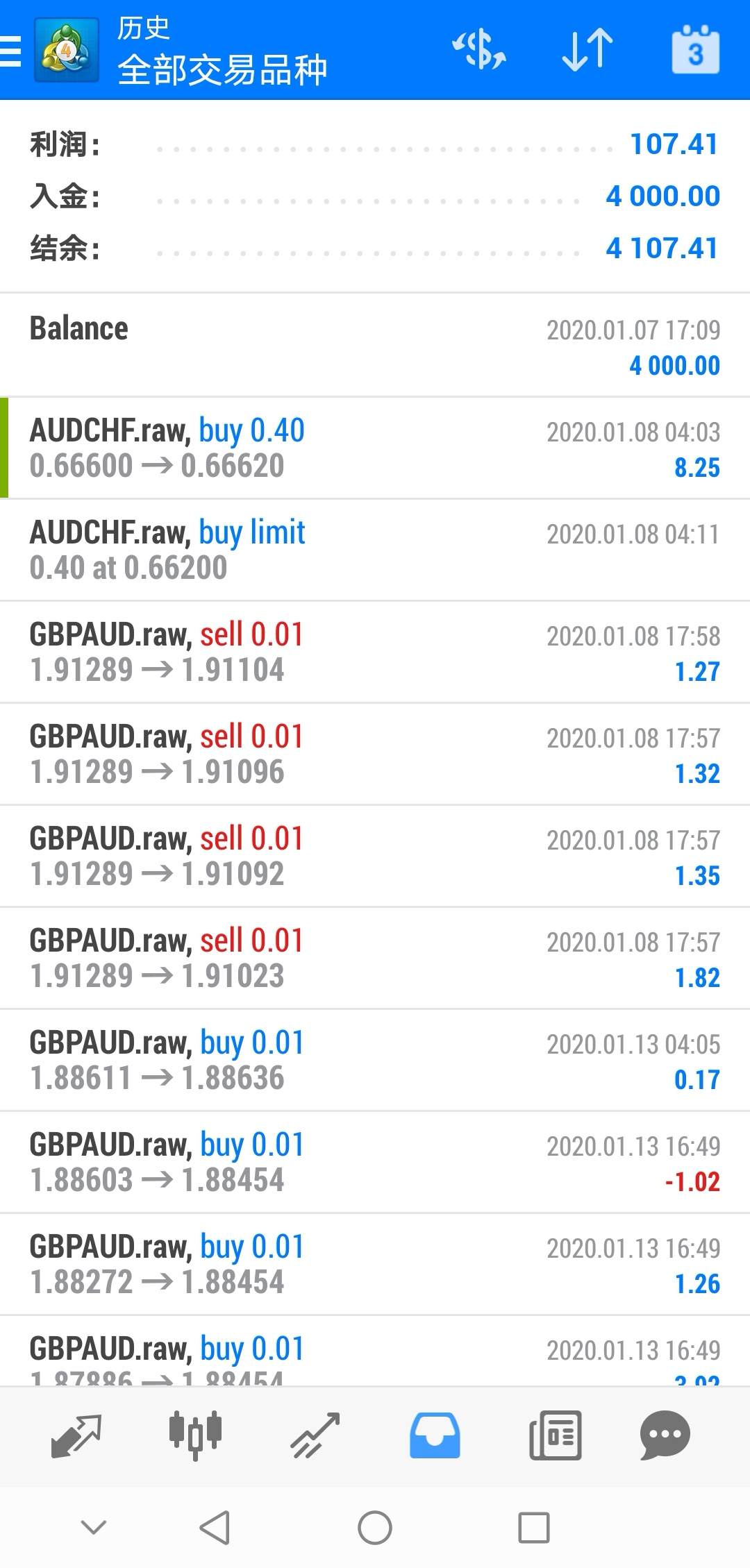Open GBPAUD.raw sell trade with profit 1.27
The width and height of the screenshot is (750, 1568).
pyautogui.click(x=375, y=652)
